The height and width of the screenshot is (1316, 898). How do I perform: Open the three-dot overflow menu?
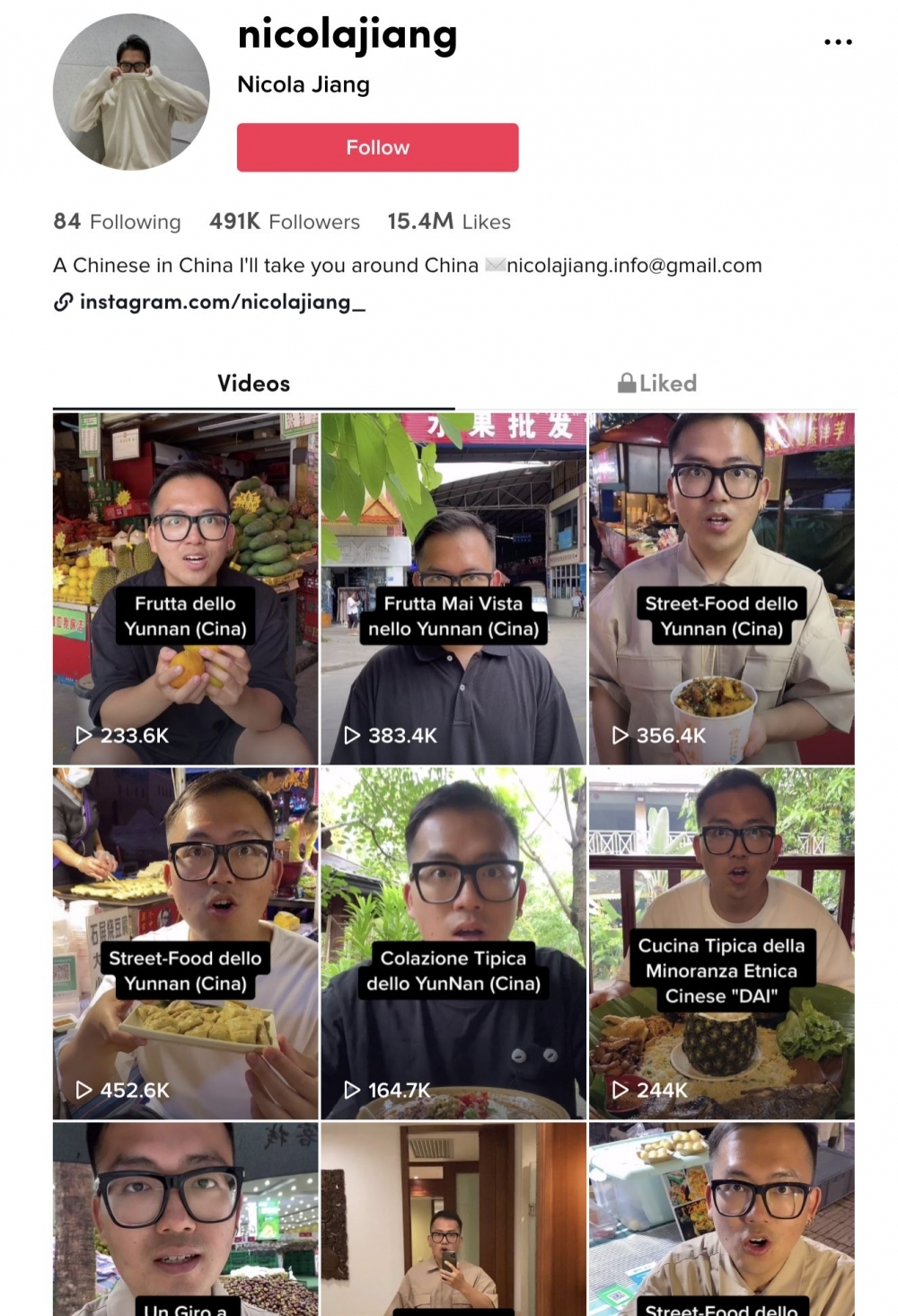(x=837, y=42)
